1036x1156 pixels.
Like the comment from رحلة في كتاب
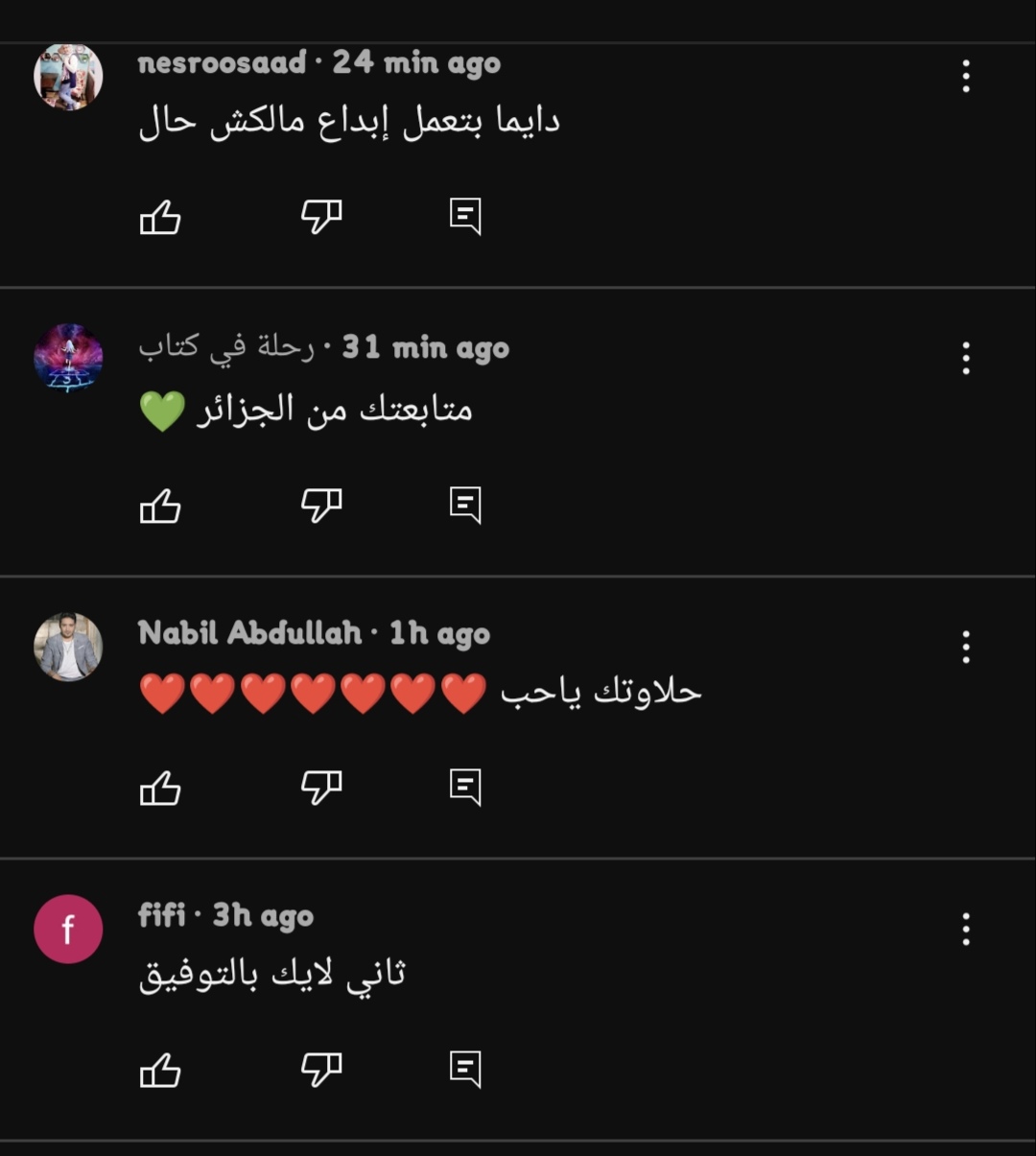pos(160,506)
